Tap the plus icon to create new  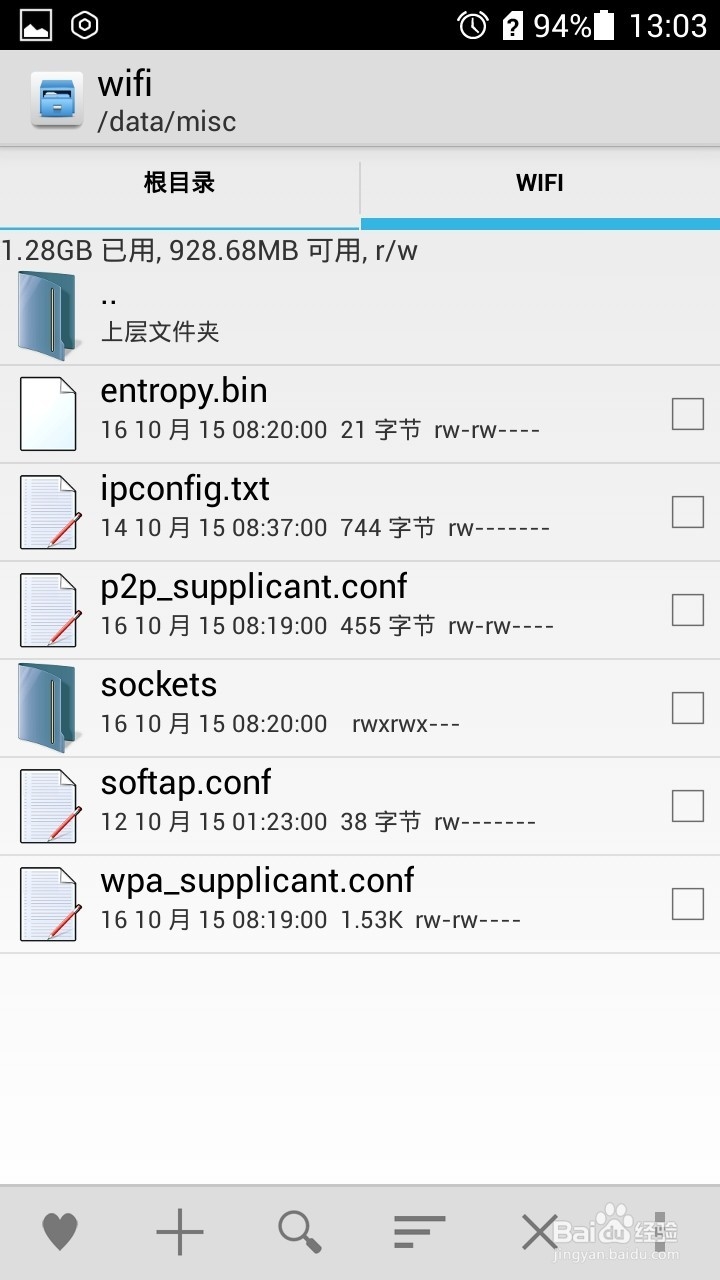(x=180, y=1232)
